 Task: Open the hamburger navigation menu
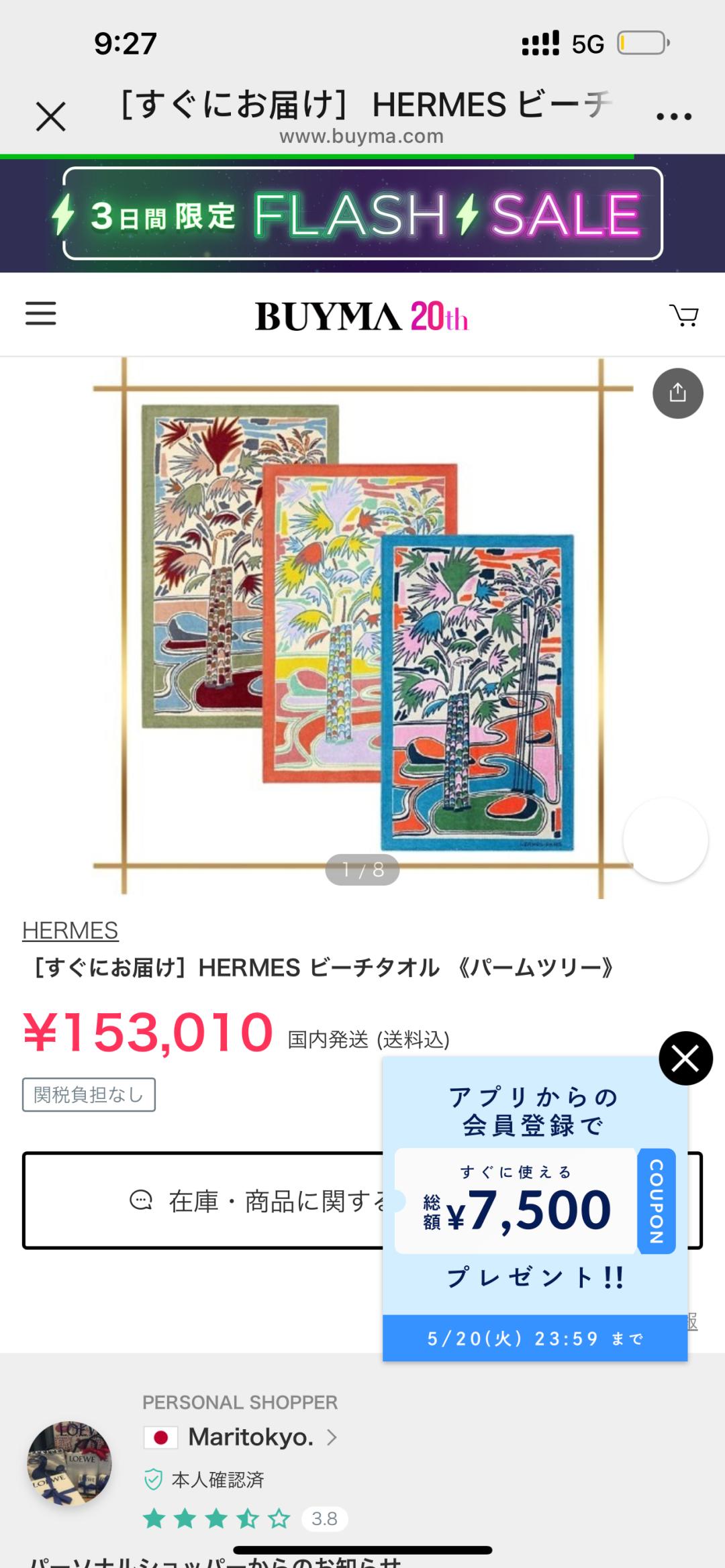point(41,313)
